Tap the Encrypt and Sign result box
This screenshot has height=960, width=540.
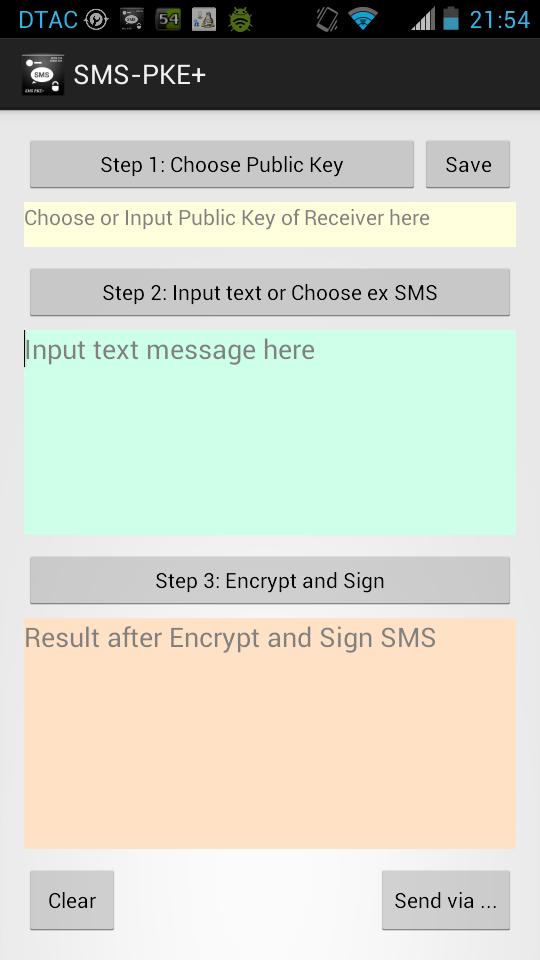click(269, 733)
